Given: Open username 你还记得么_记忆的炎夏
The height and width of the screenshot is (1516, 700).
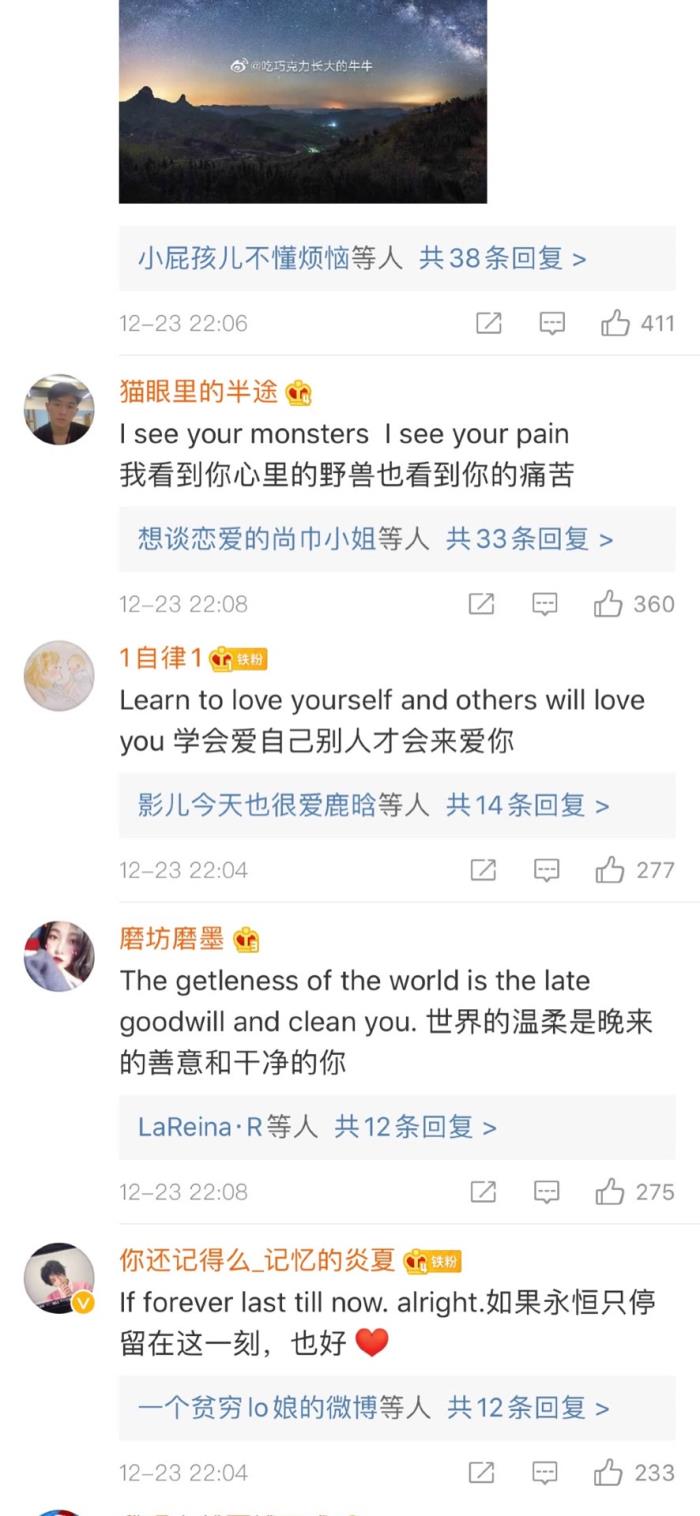Looking at the screenshot, I should tap(257, 1260).
